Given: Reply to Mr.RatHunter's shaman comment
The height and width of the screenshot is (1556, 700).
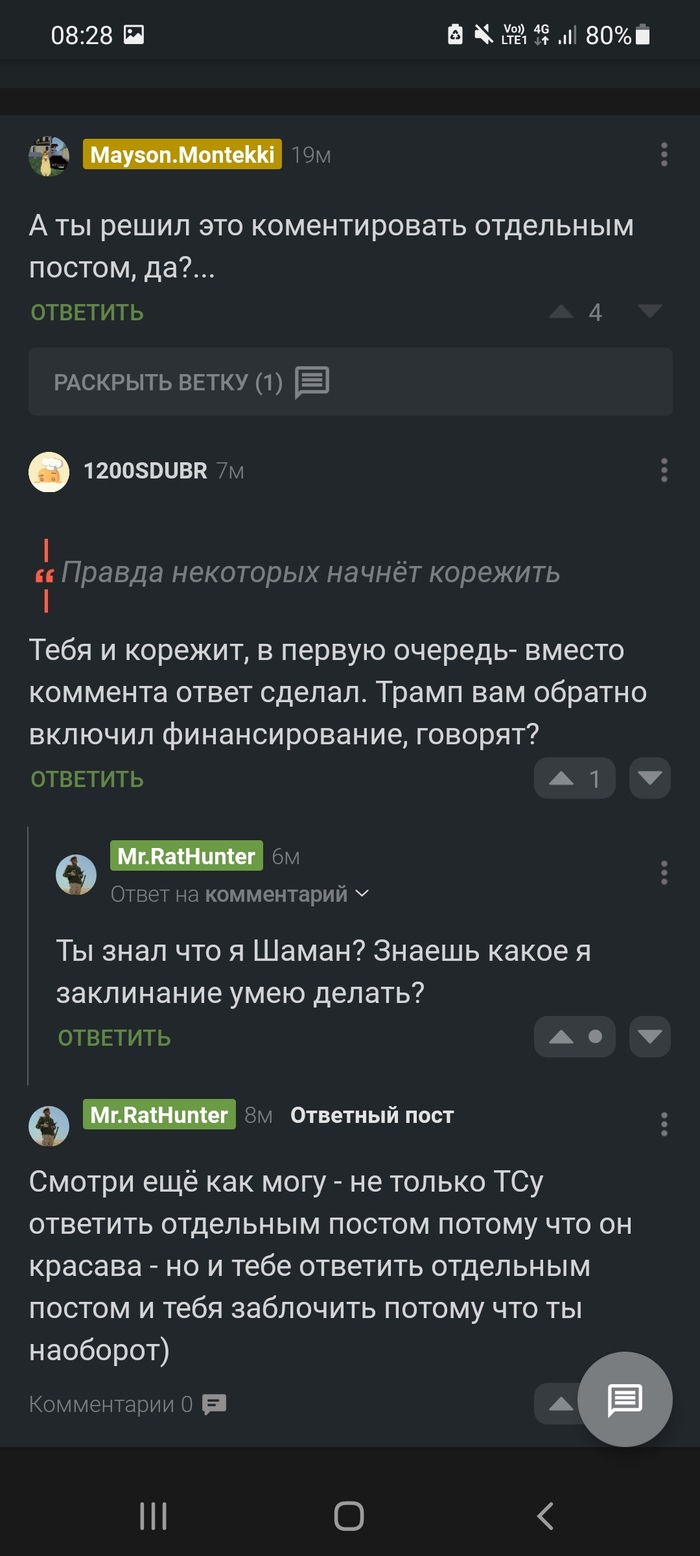Looking at the screenshot, I should click(114, 1038).
